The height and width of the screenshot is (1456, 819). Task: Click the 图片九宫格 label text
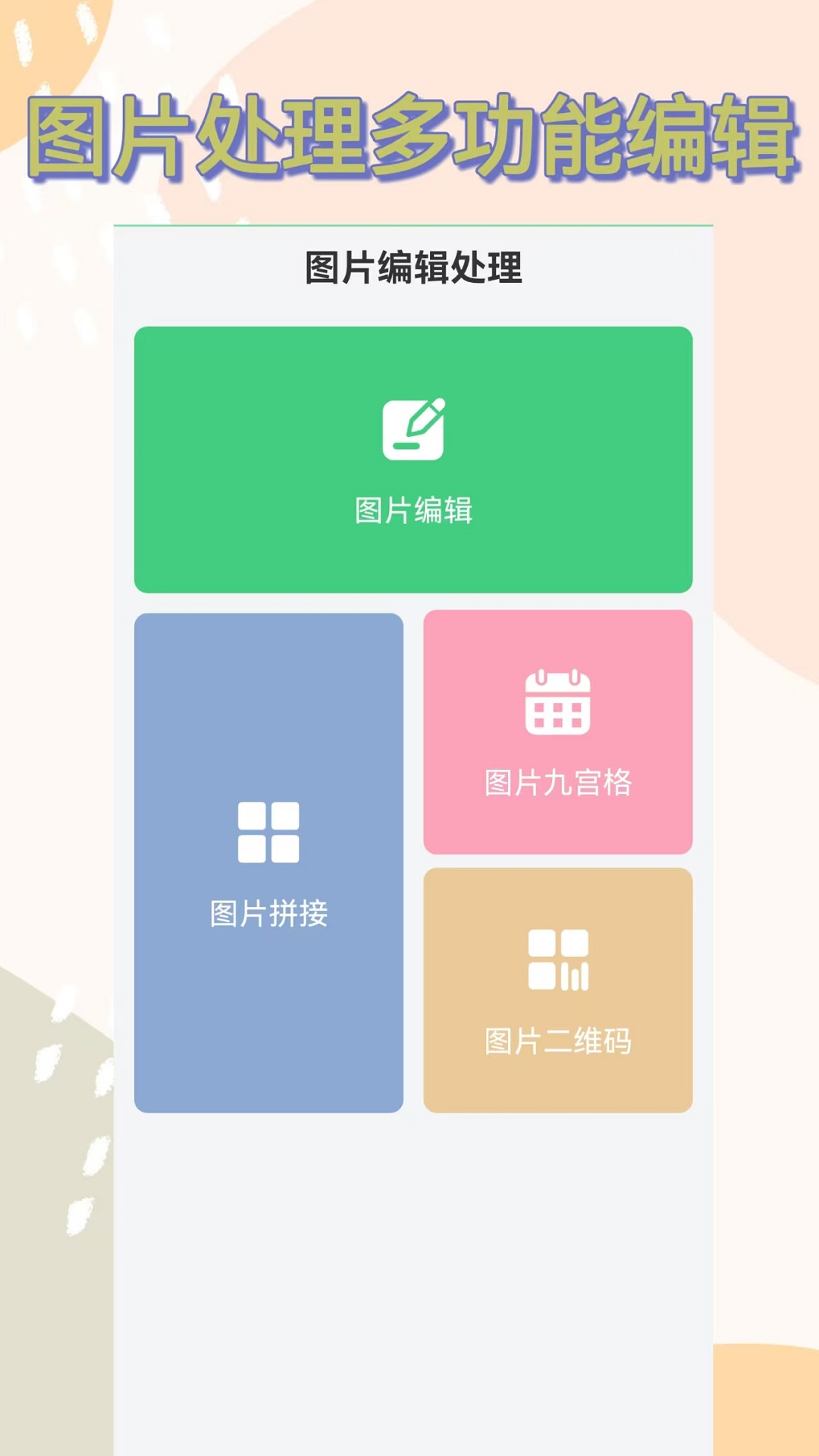557,781
